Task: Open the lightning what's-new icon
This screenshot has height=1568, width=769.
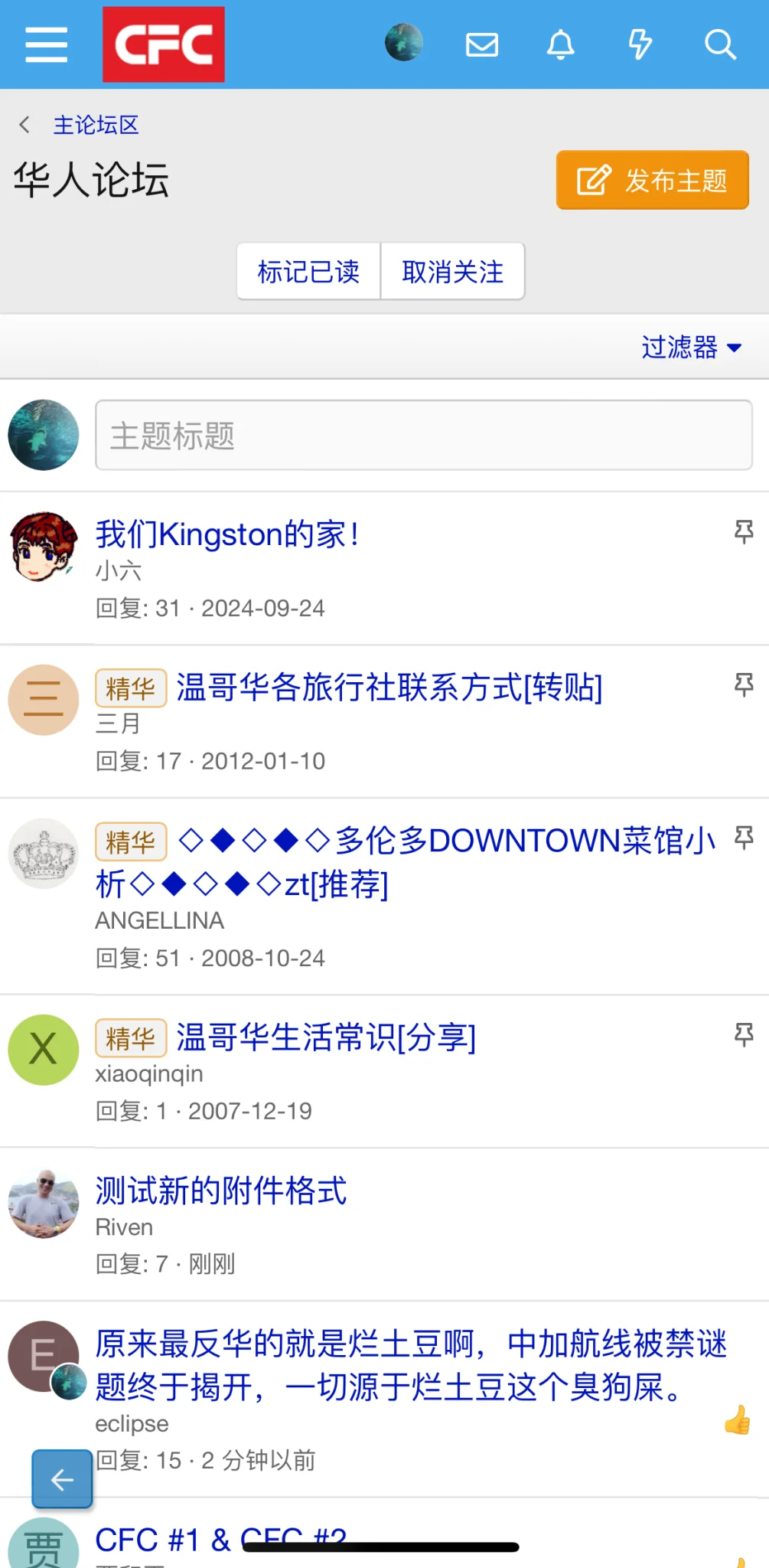Action: click(640, 44)
